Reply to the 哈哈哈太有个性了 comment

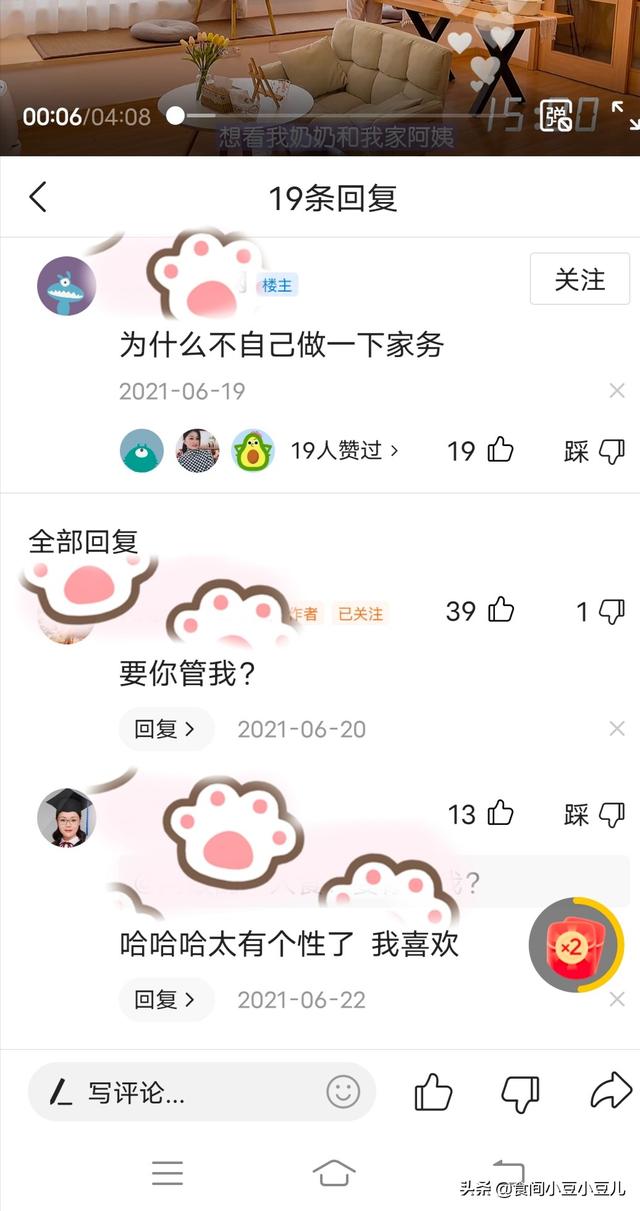[166, 999]
